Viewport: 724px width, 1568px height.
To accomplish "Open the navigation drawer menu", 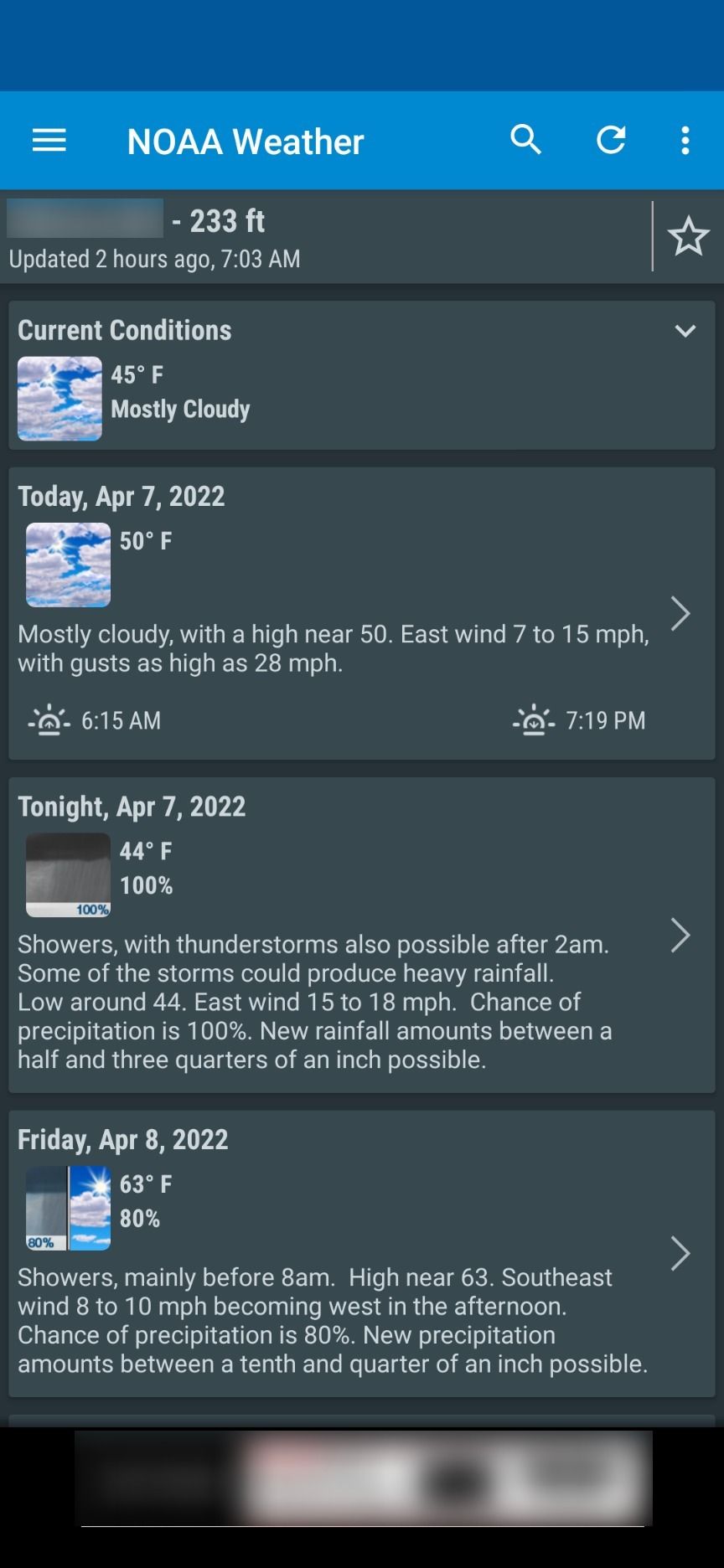I will [x=48, y=140].
